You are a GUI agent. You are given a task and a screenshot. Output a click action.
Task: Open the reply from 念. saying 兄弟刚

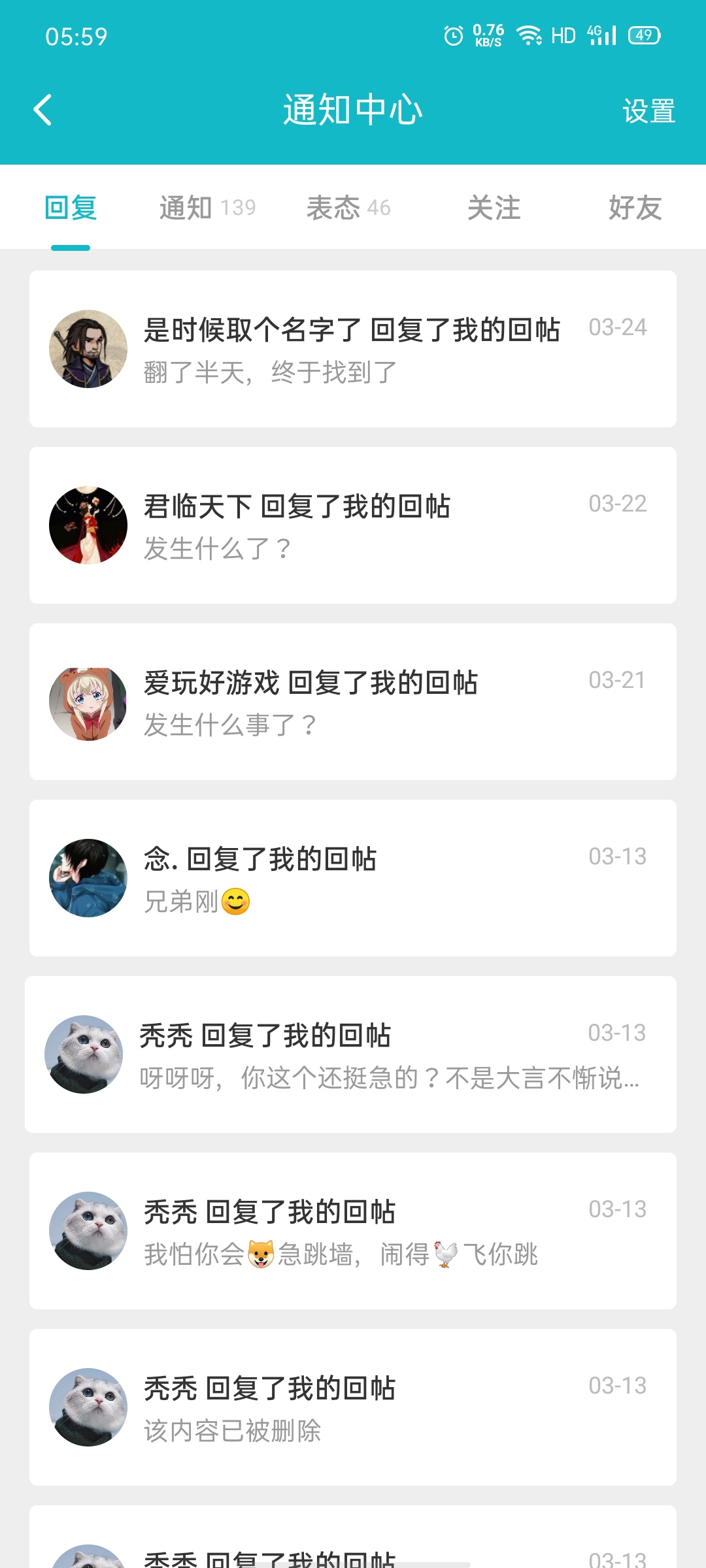click(x=353, y=878)
